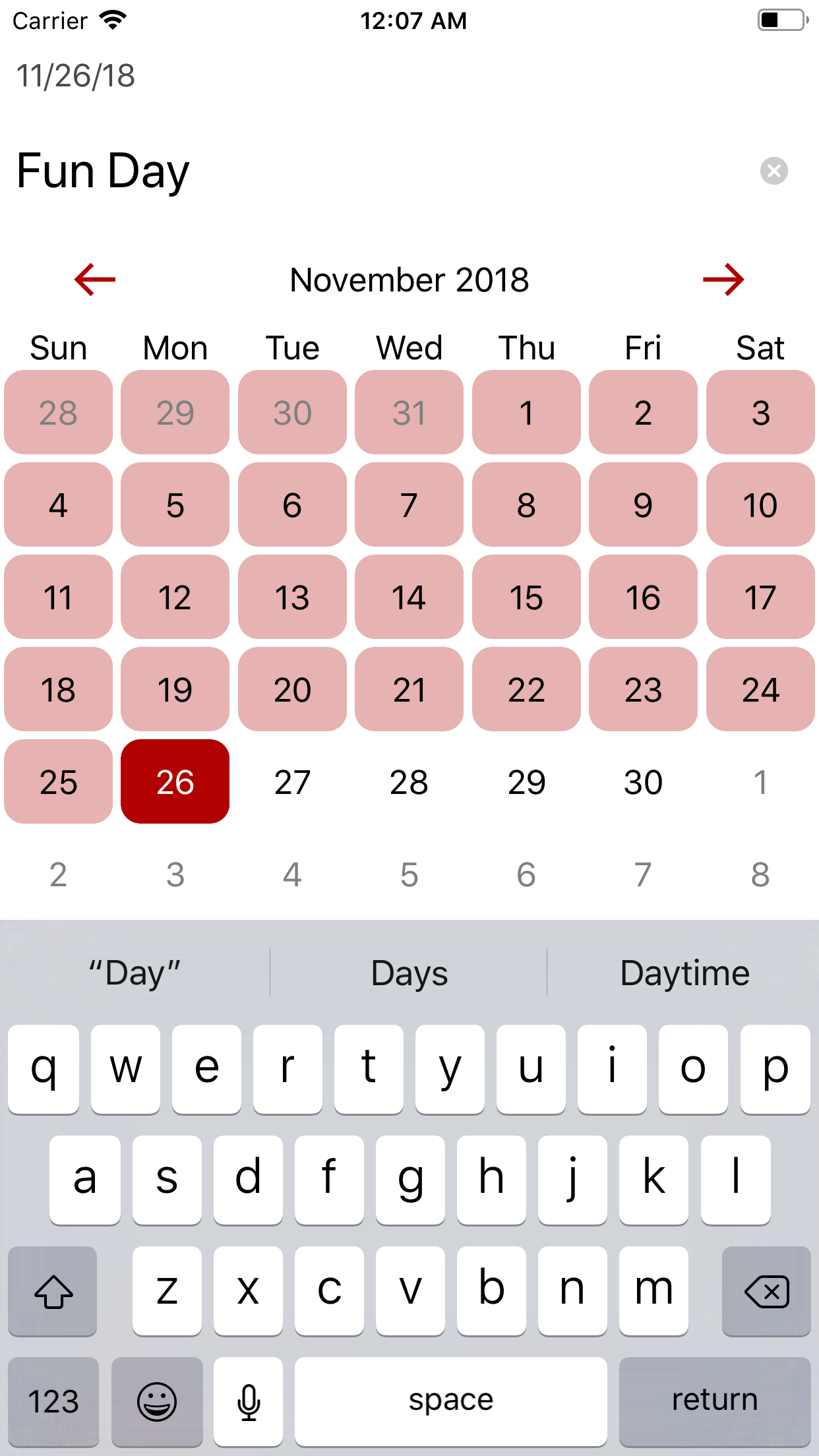The width and height of the screenshot is (819, 1456).
Task: Tap the keyboard return key
Action: coord(715,1401)
